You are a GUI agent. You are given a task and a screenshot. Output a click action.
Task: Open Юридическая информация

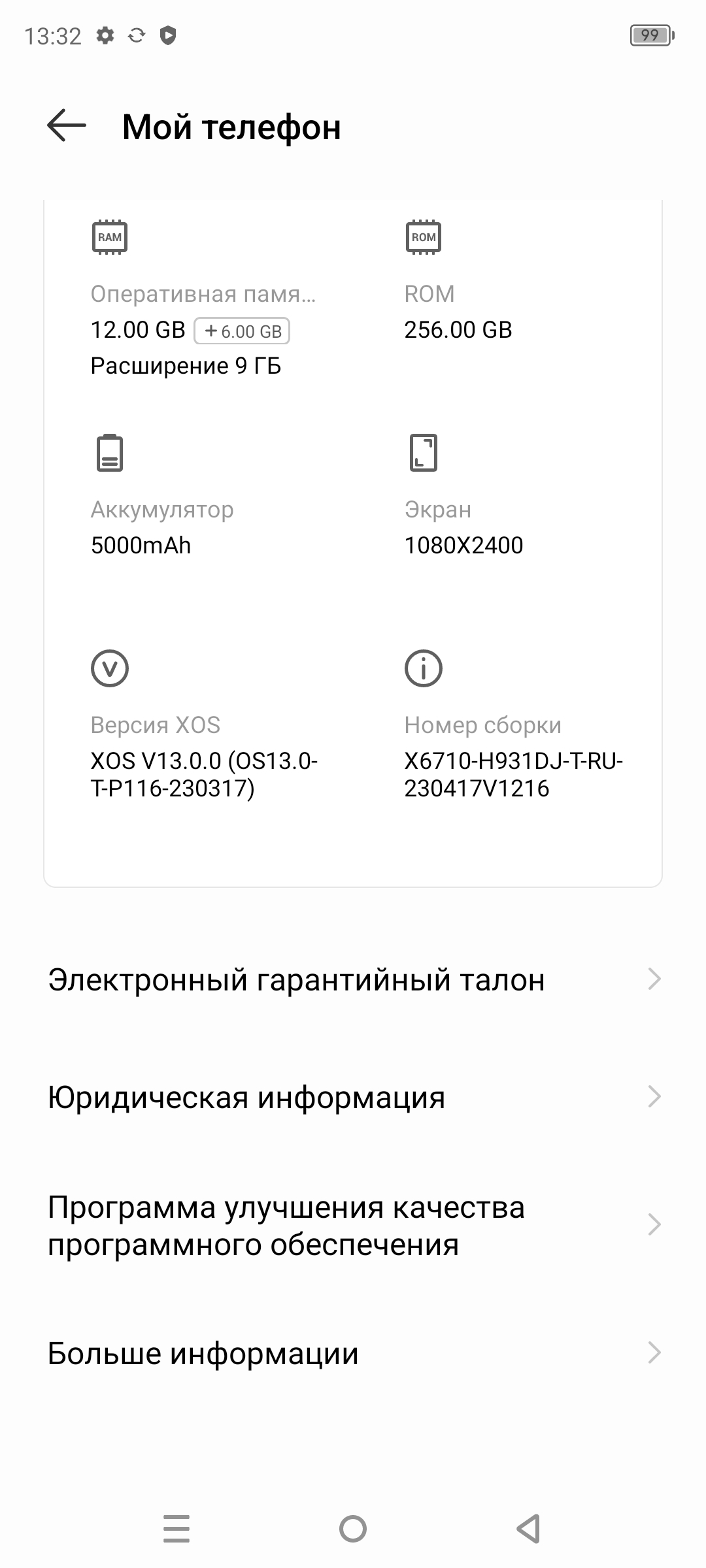point(353,1097)
